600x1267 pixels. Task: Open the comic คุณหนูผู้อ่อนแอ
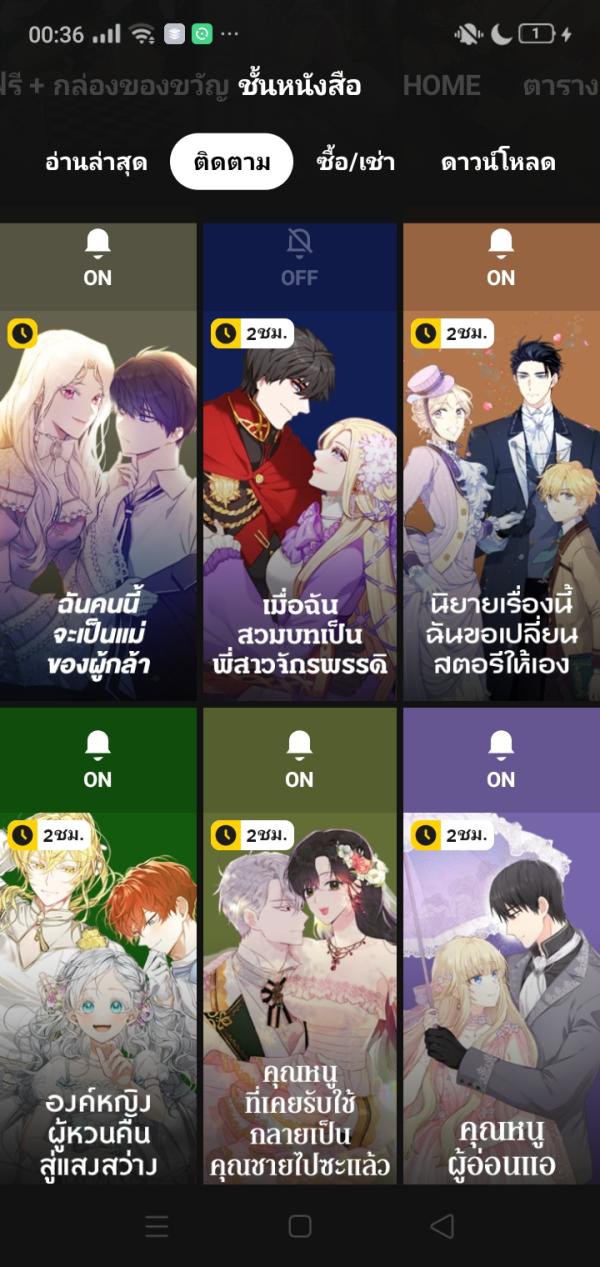click(500, 1000)
